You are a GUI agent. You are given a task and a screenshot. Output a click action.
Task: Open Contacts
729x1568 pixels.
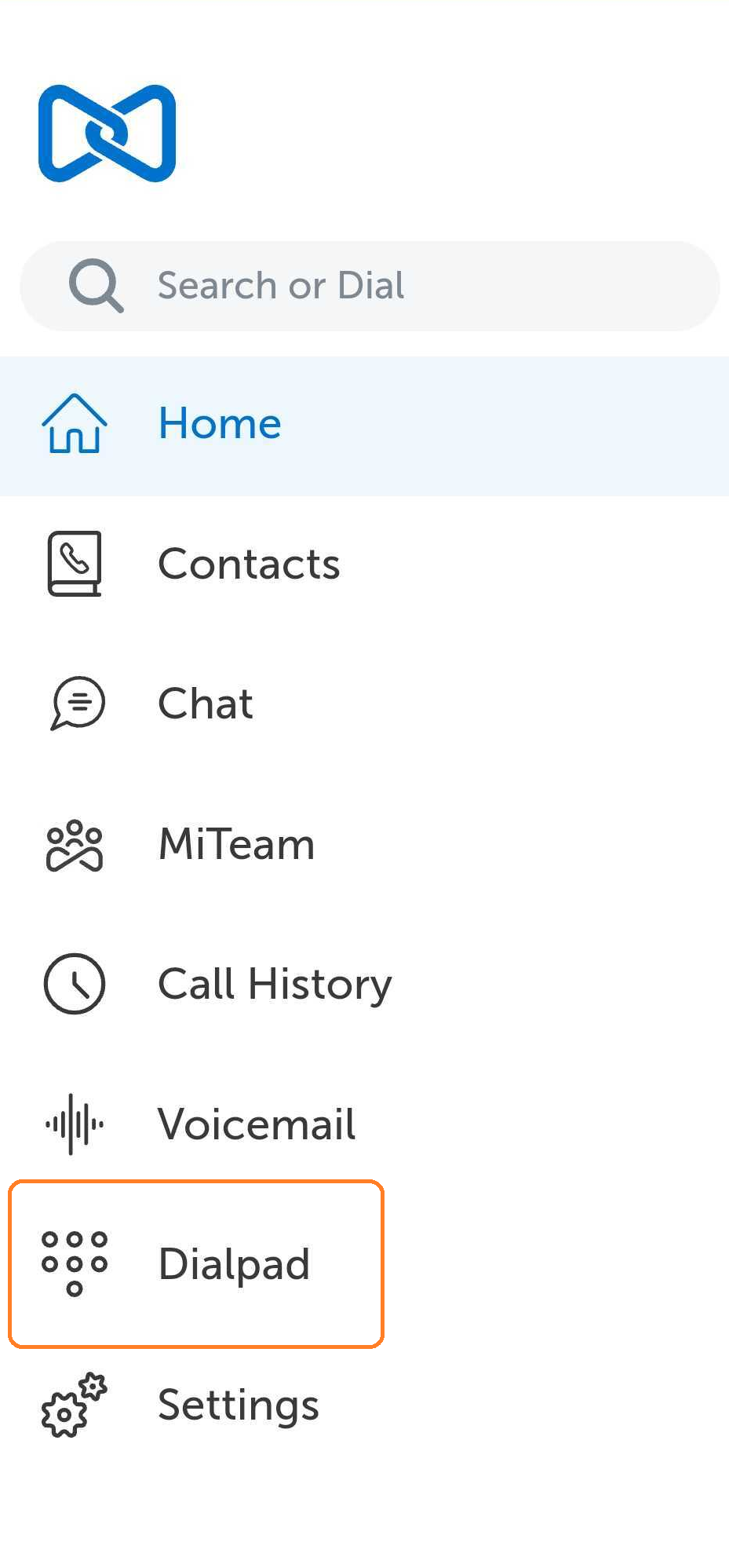tap(364, 564)
